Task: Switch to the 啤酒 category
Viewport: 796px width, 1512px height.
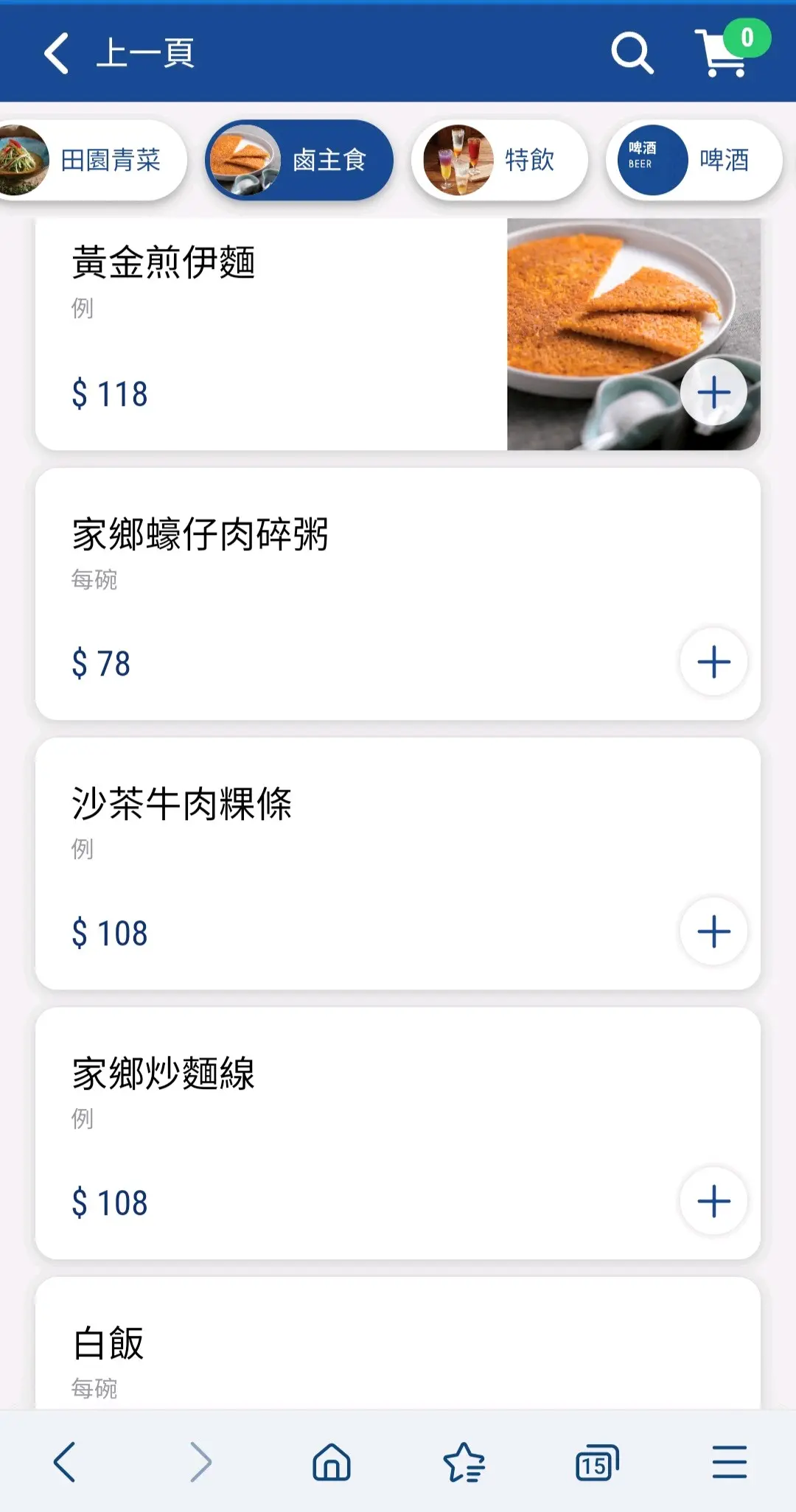Action: [x=694, y=160]
